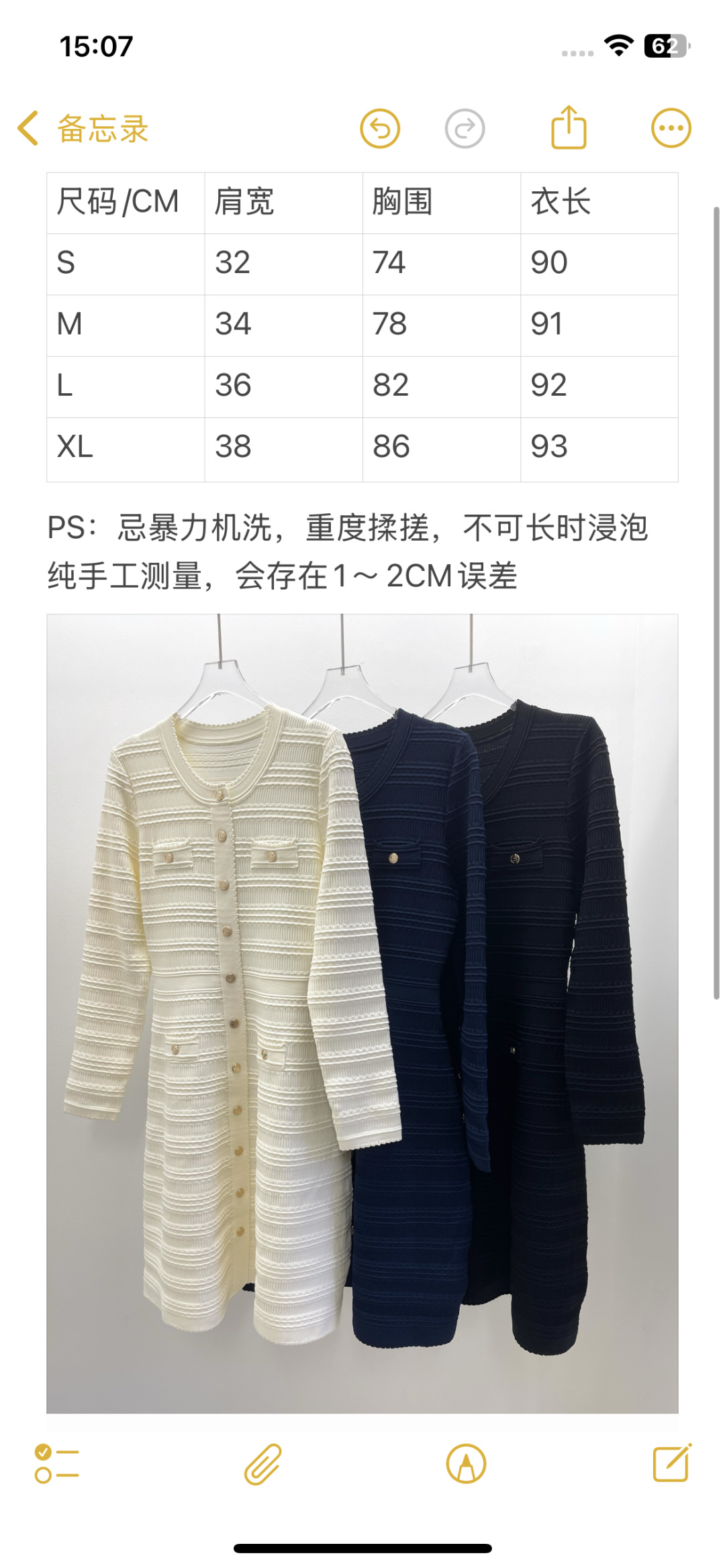The height and width of the screenshot is (1568, 725).
Task: Tap the redo arrow icon
Action: pyautogui.click(x=465, y=128)
